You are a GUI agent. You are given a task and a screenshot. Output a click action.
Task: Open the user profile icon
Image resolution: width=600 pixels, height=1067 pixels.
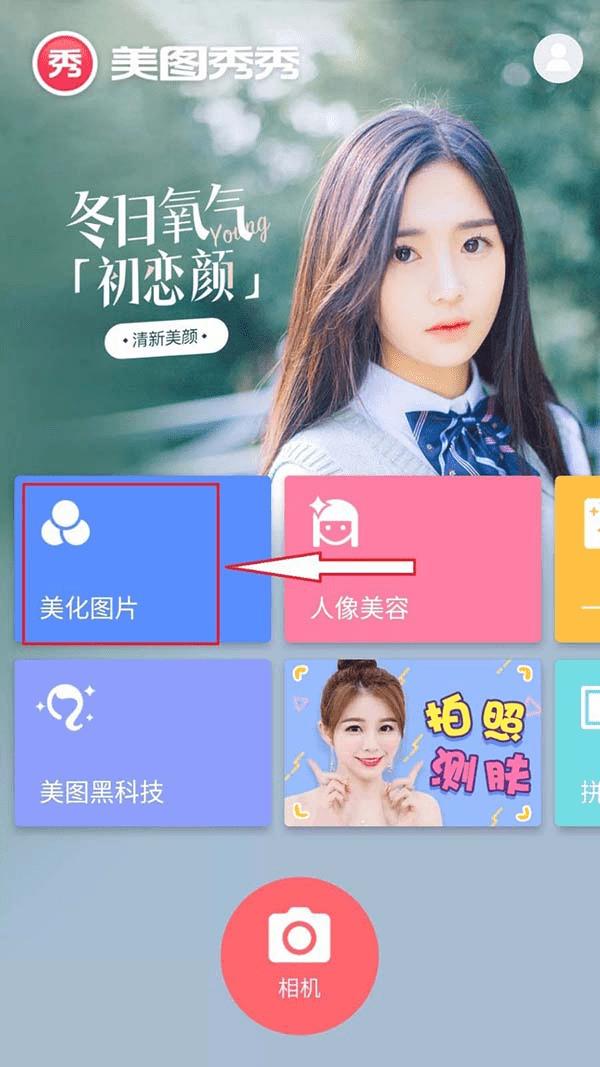click(x=558, y=59)
